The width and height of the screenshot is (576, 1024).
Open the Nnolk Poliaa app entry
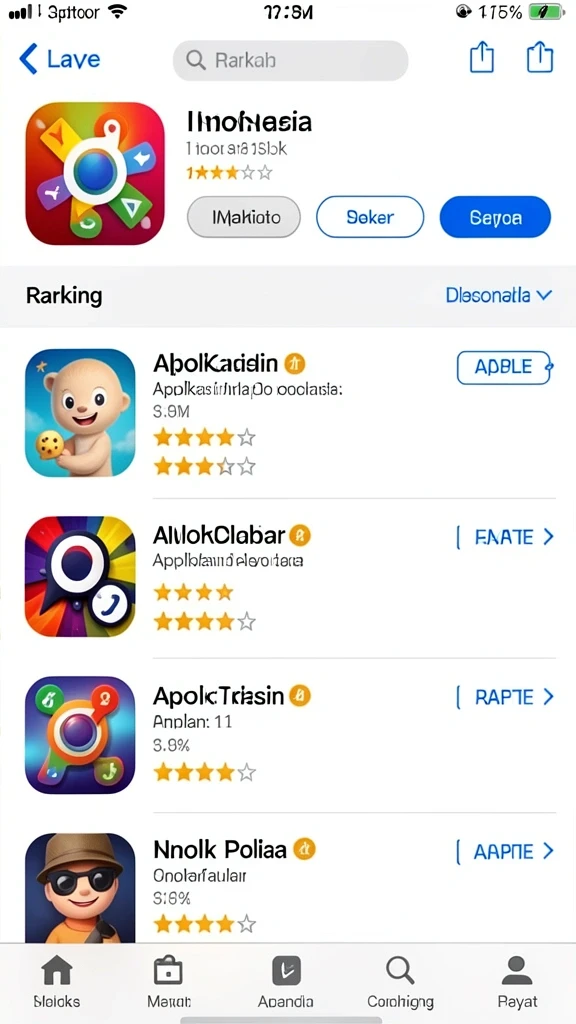point(288,887)
